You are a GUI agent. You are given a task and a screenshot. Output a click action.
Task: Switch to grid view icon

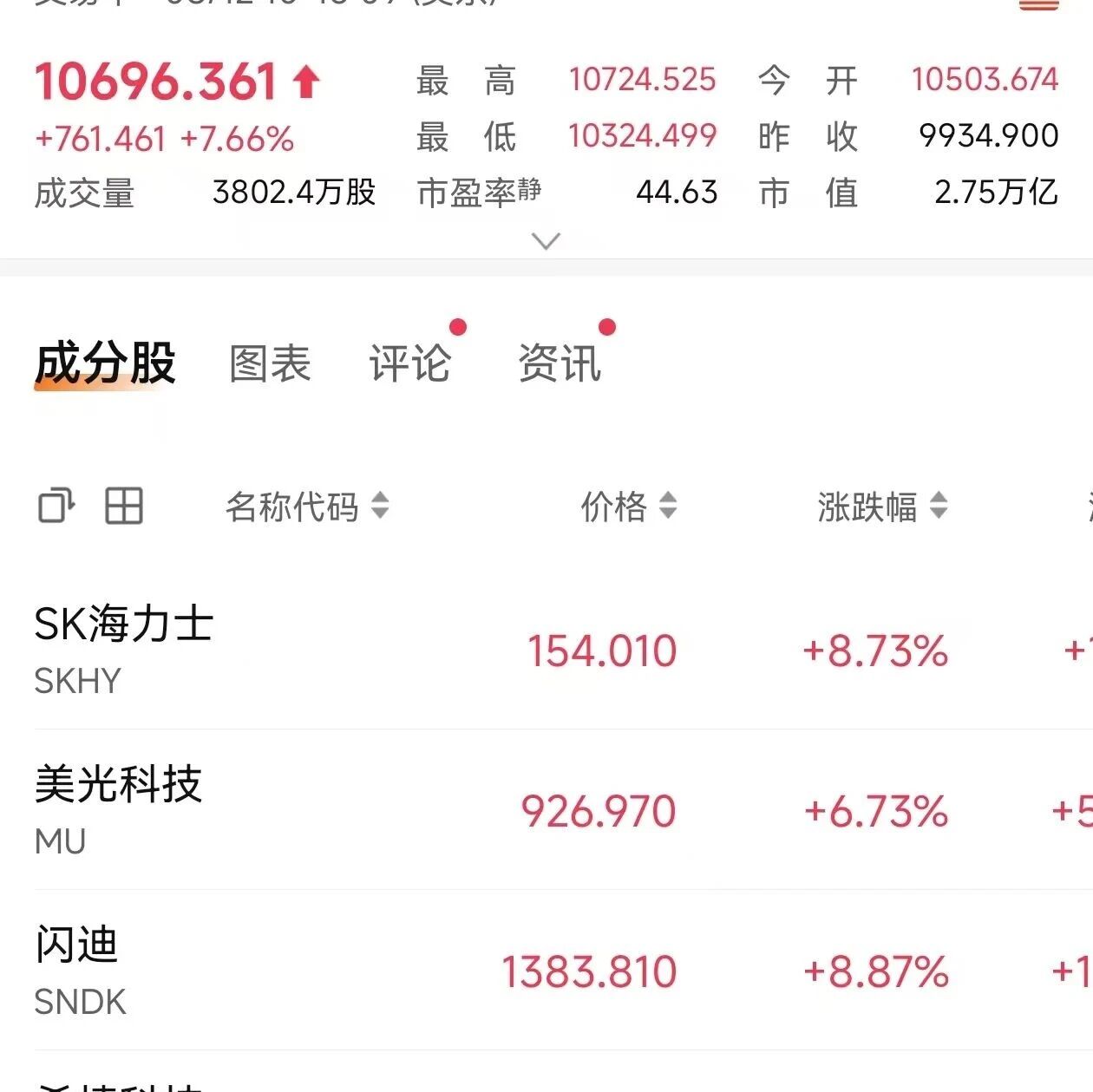(x=124, y=506)
